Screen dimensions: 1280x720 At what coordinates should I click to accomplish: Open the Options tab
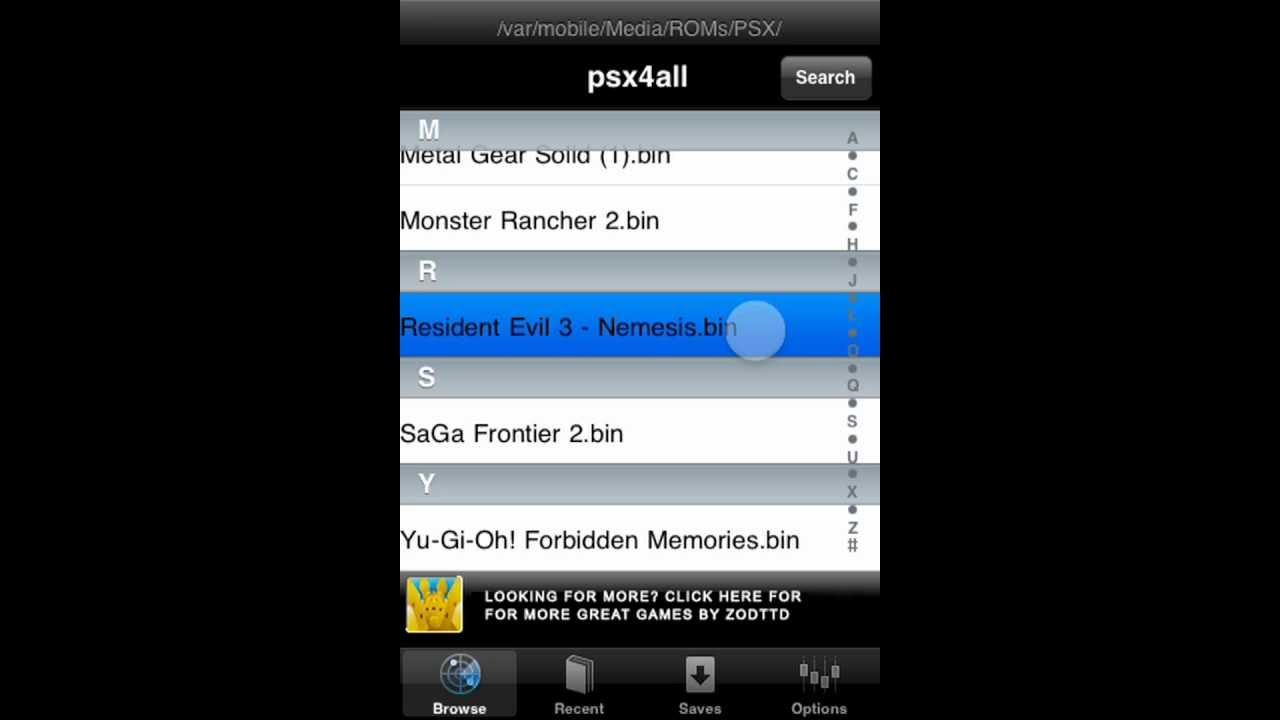pyautogui.click(x=819, y=685)
